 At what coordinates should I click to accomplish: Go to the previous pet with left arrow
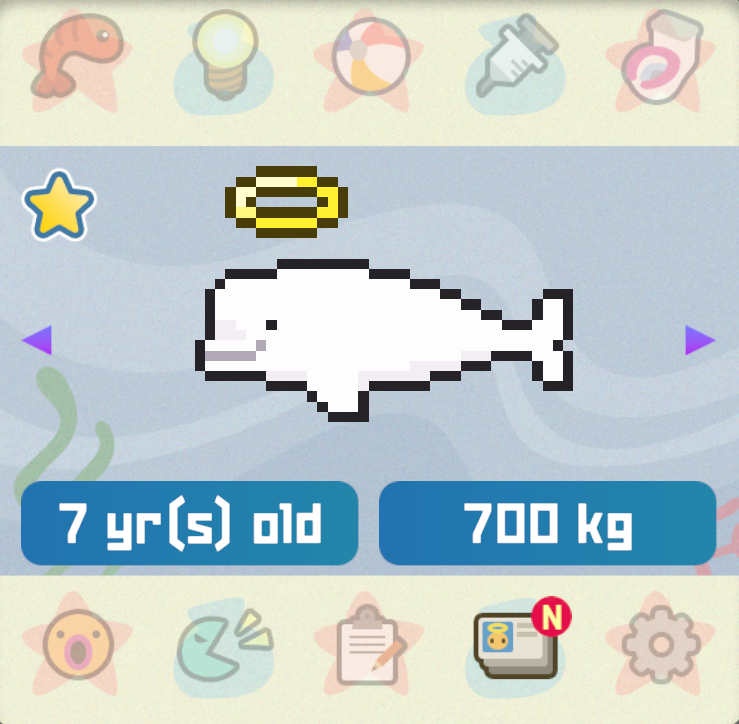37,341
